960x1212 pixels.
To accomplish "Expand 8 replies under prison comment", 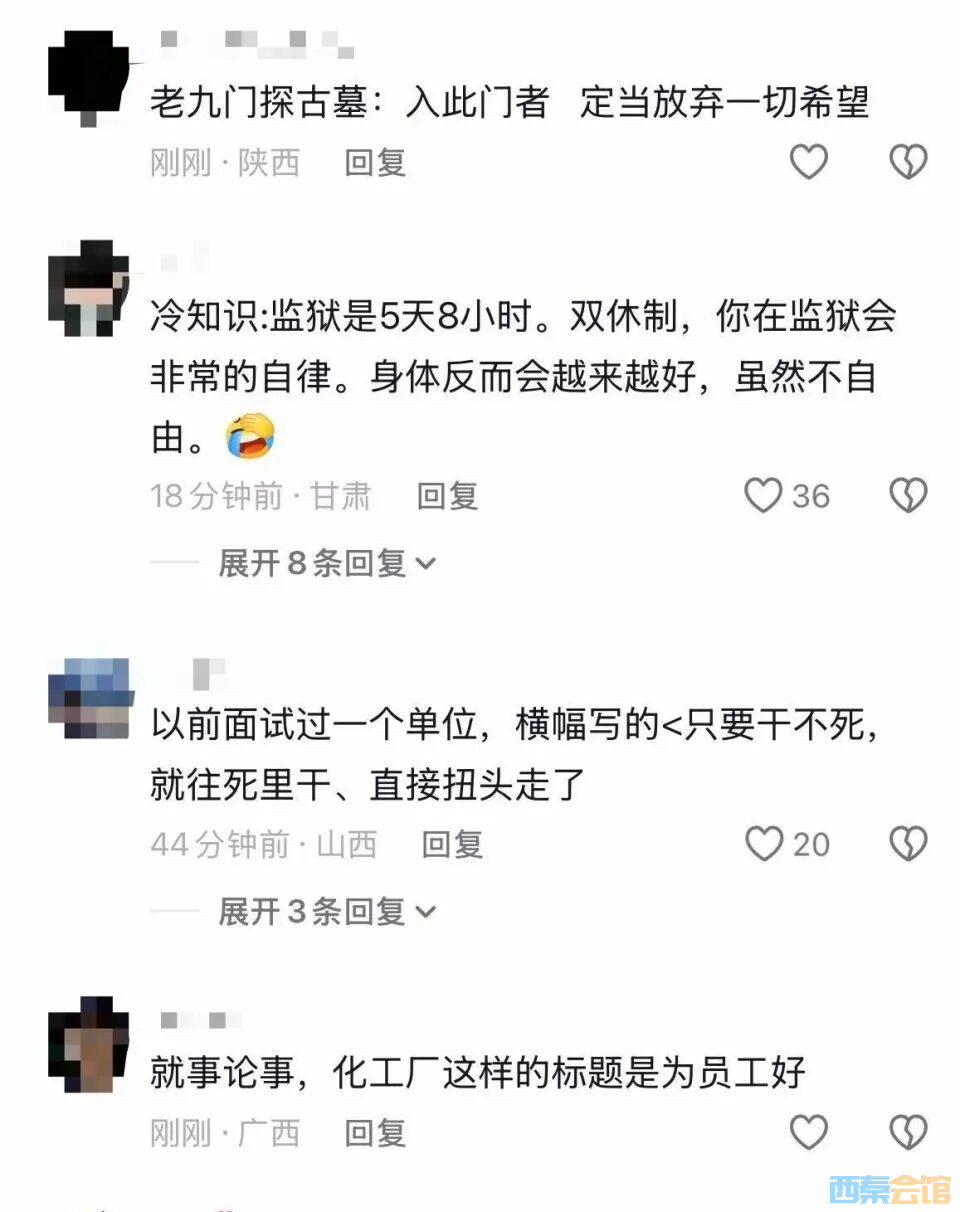I will coord(327,564).
